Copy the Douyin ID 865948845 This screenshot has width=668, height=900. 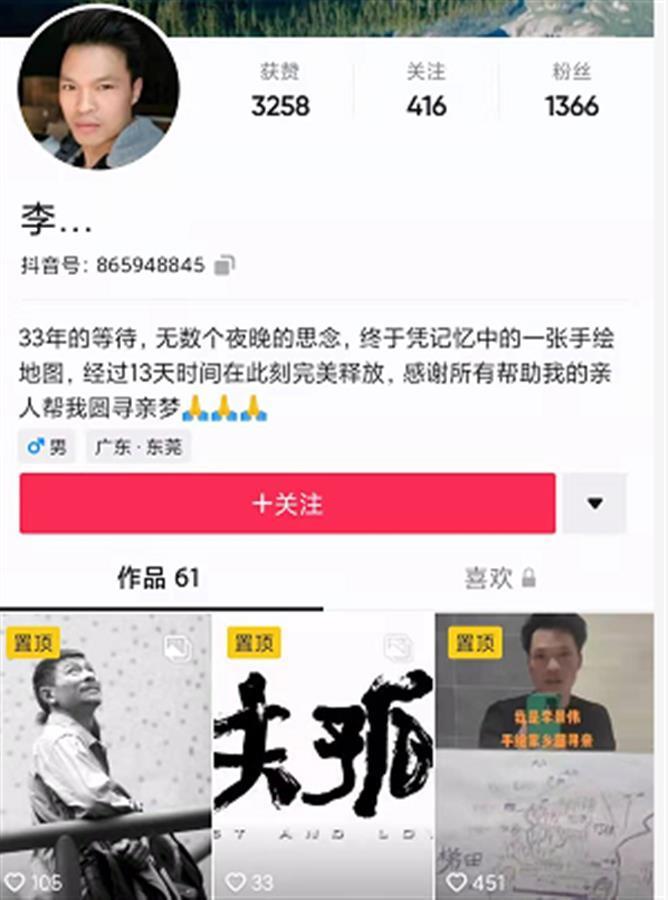click(225, 265)
